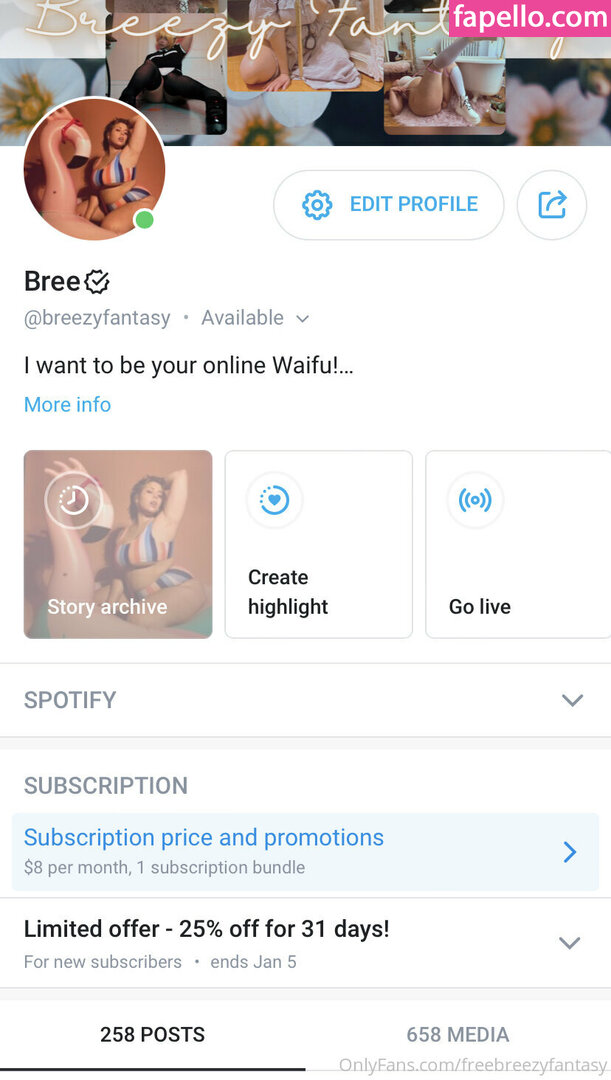Open the Story archive card
The height and width of the screenshot is (1080, 611).
118,544
